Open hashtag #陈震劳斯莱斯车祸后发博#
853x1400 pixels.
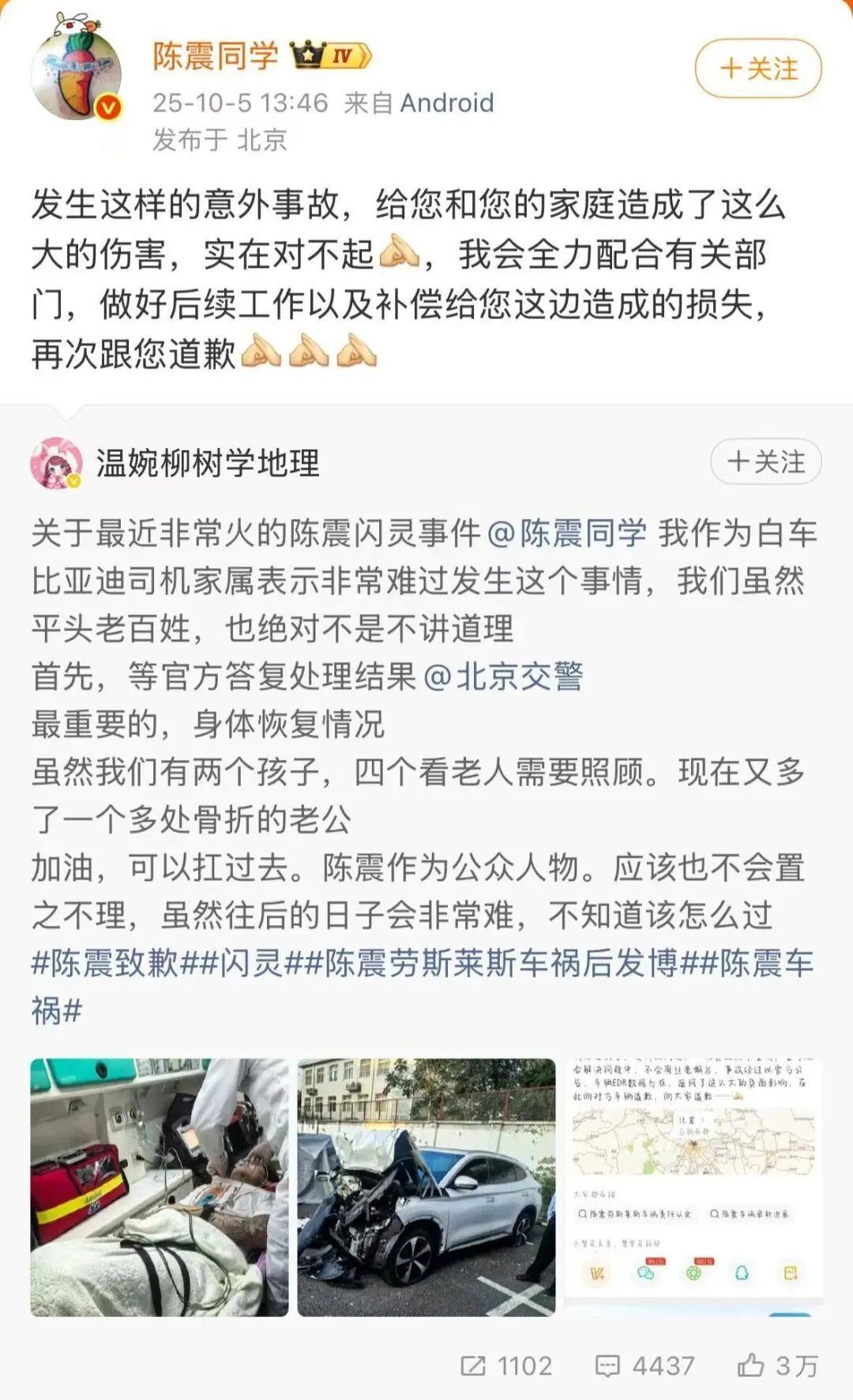(501, 964)
